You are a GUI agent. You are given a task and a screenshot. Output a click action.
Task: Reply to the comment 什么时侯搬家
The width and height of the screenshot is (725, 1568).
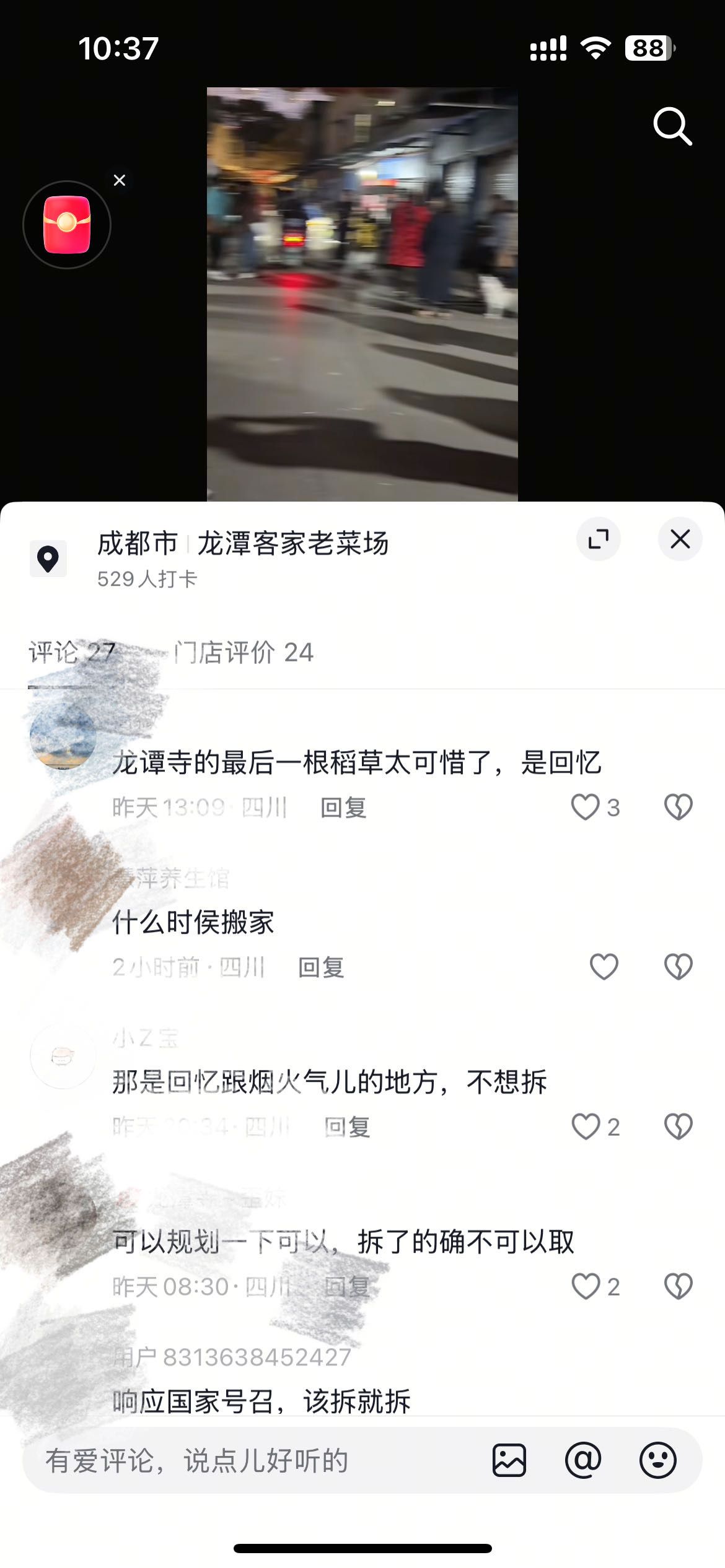(321, 967)
